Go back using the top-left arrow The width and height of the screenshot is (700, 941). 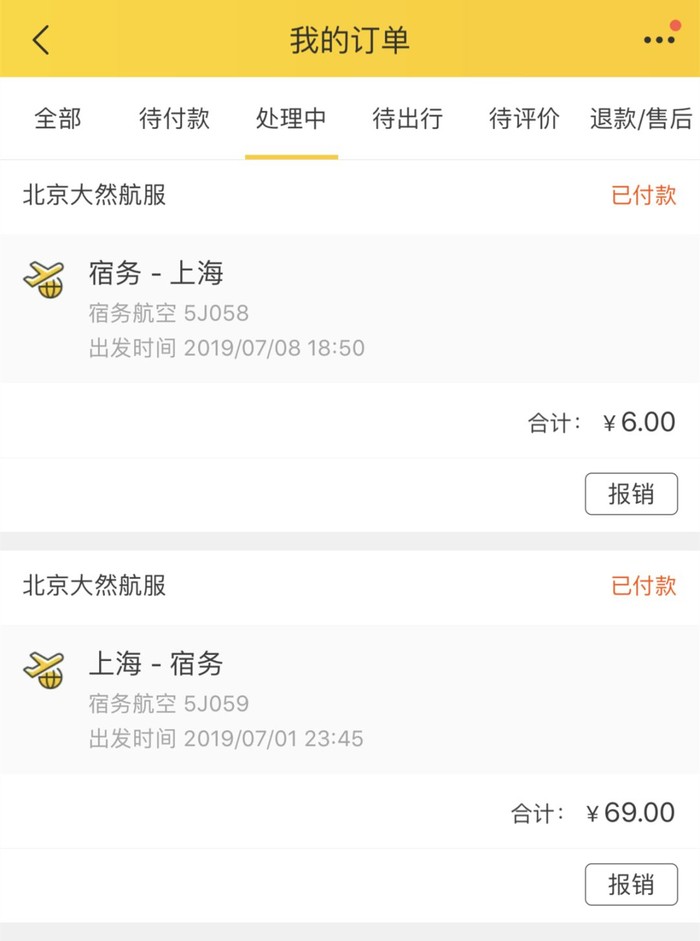tap(41, 40)
